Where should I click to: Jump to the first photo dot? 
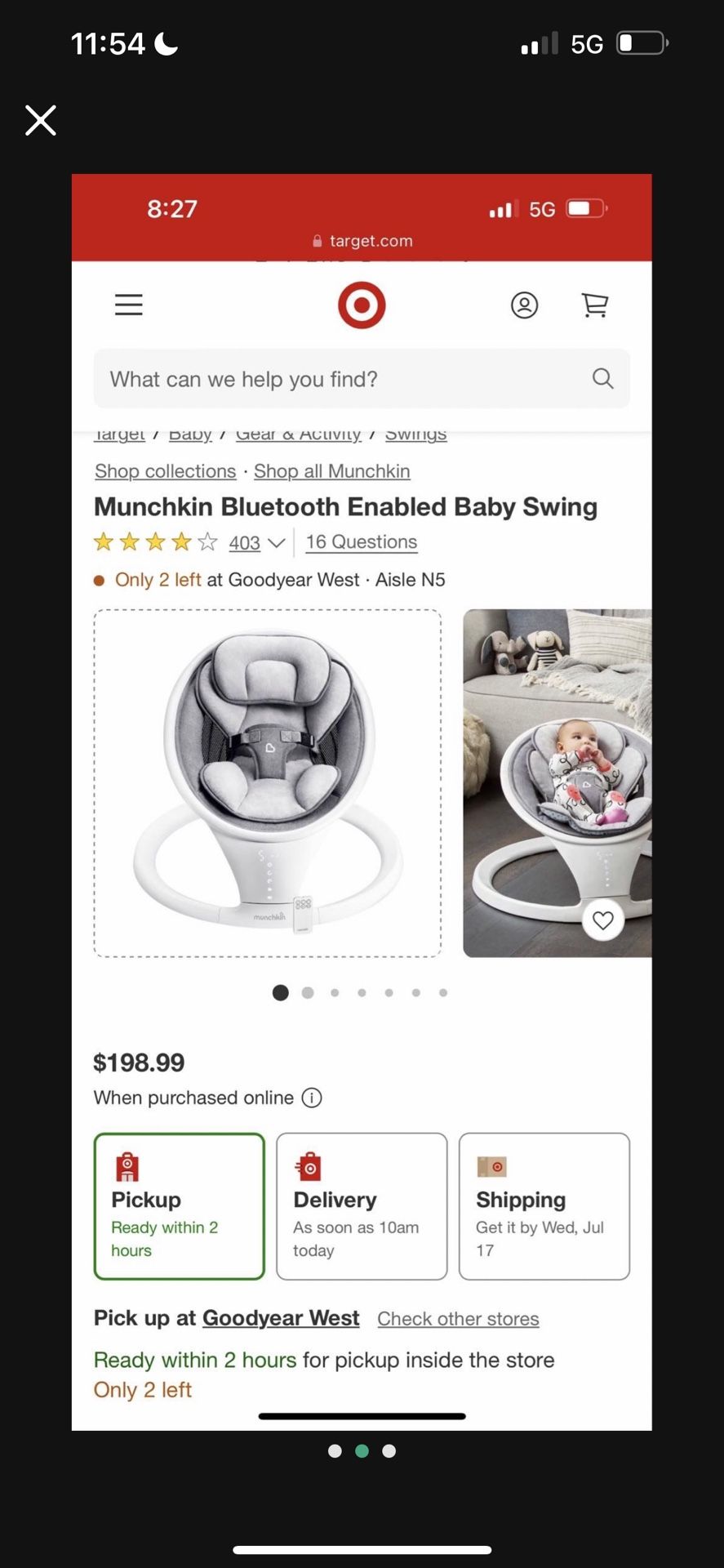(x=335, y=1451)
